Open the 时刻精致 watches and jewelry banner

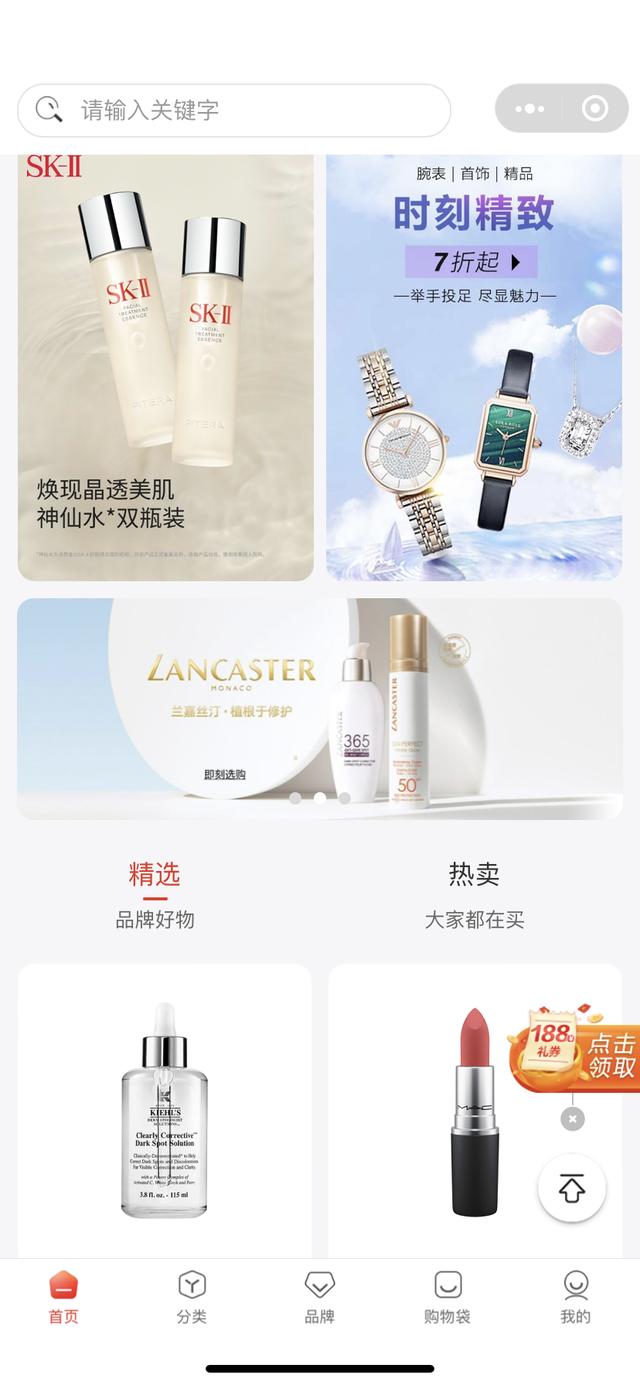pos(474,367)
